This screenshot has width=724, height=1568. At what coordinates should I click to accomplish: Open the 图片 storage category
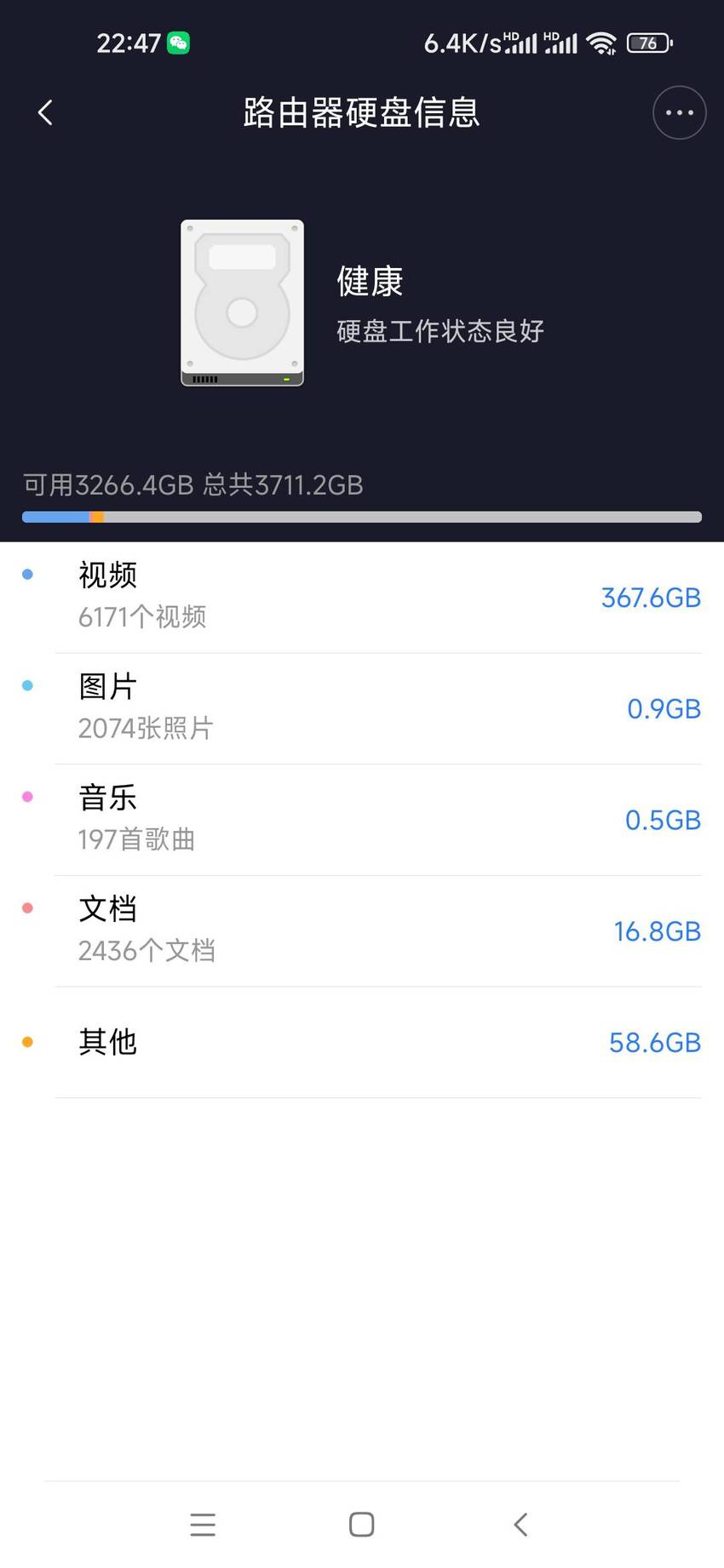[362, 709]
